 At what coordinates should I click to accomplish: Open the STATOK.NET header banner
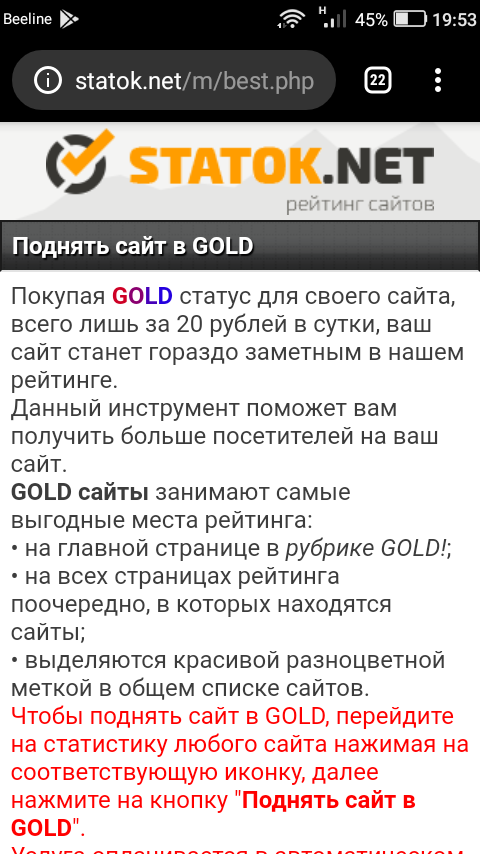tap(240, 170)
